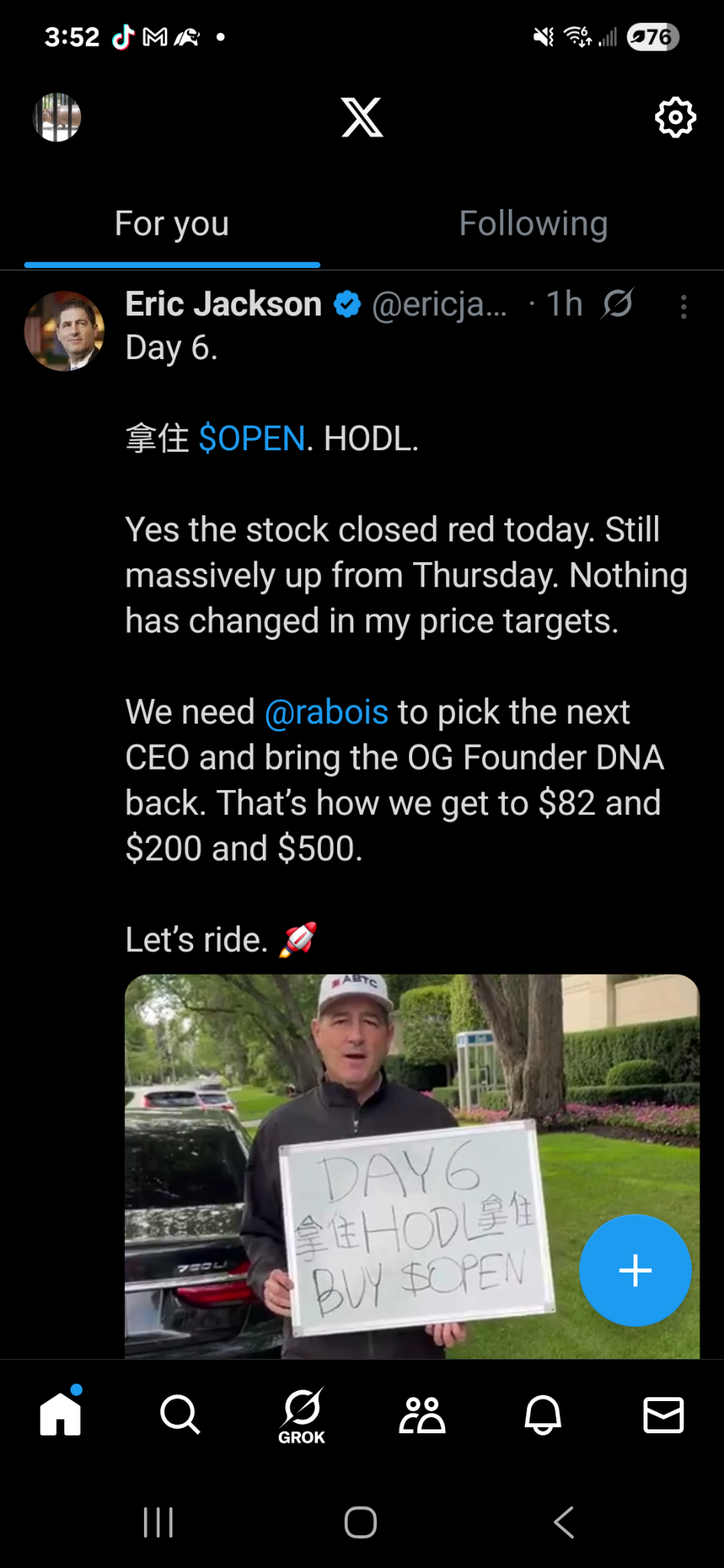Viewport: 724px width, 1568px height.
Task: Select the For you tab
Action: 172,224
